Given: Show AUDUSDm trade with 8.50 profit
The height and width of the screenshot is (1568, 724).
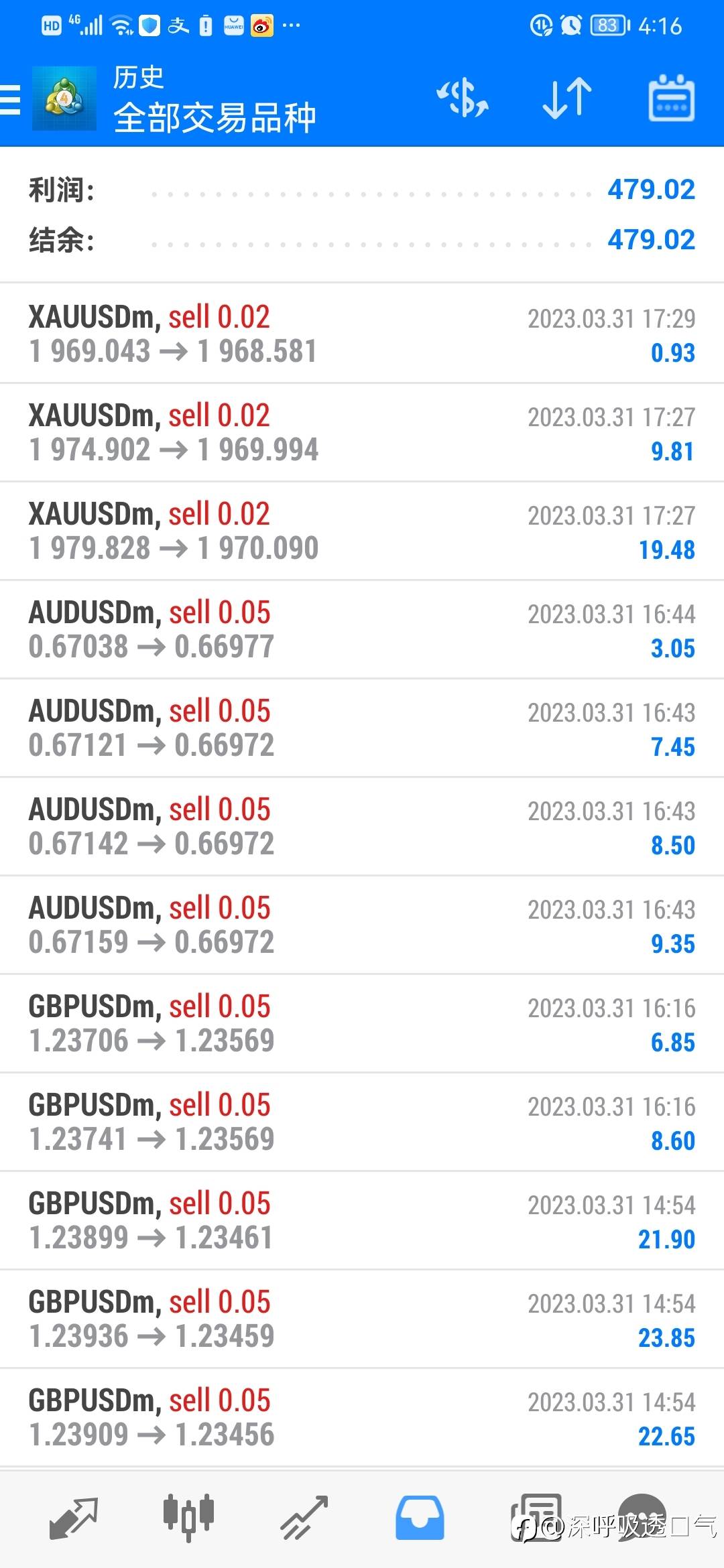Looking at the screenshot, I should point(362,826).
